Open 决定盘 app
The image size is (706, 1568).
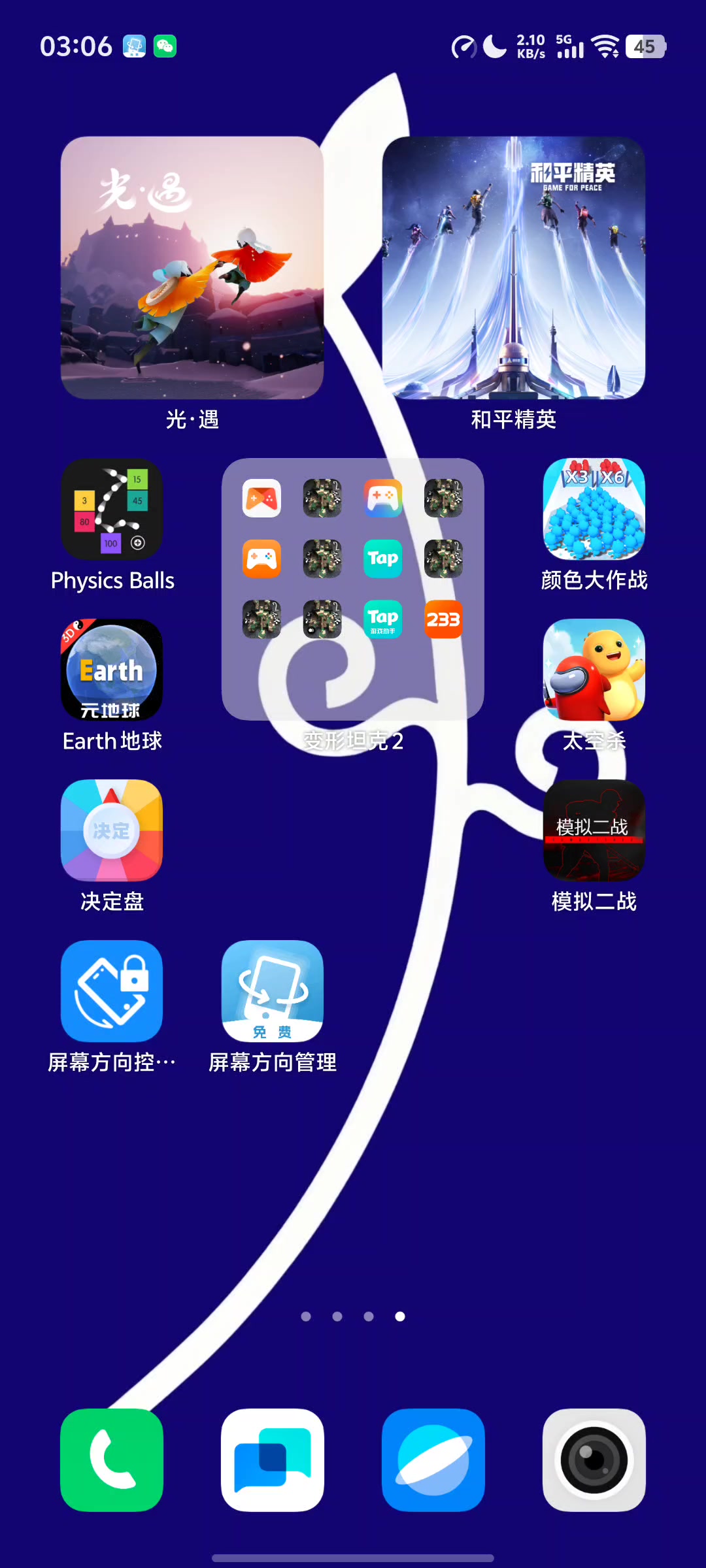point(112,830)
